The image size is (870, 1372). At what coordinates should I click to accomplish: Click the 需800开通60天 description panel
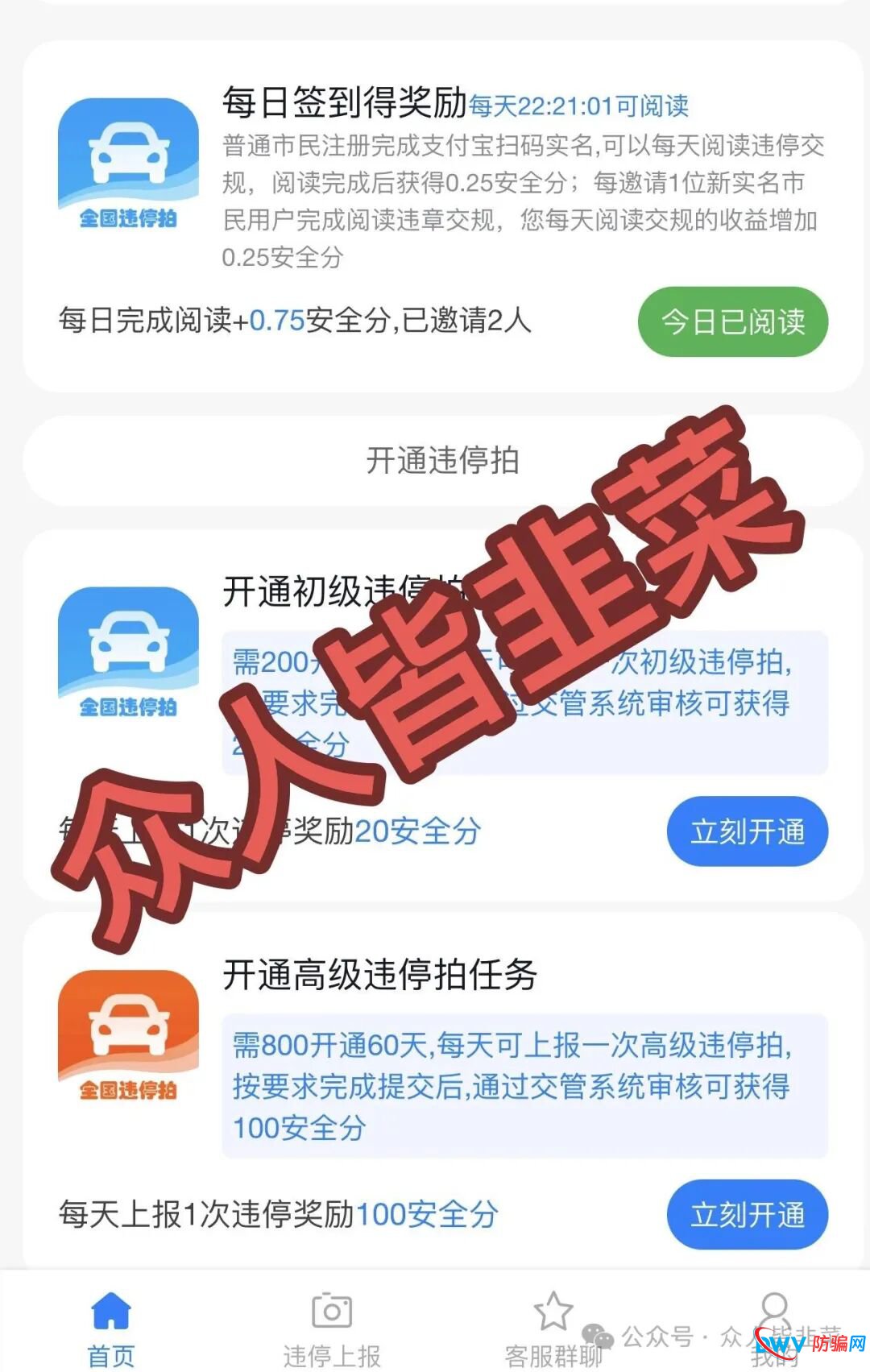pos(522,1084)
